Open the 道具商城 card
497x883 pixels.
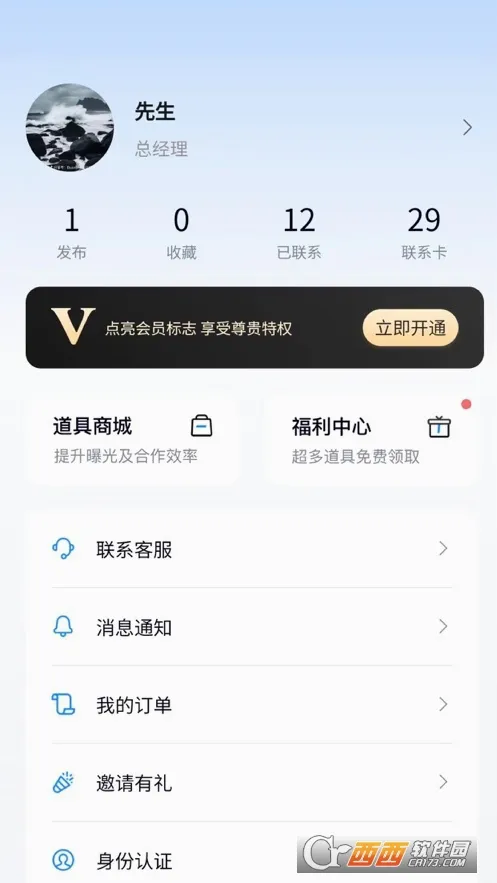pyautogui.click(x=133, y=440)
